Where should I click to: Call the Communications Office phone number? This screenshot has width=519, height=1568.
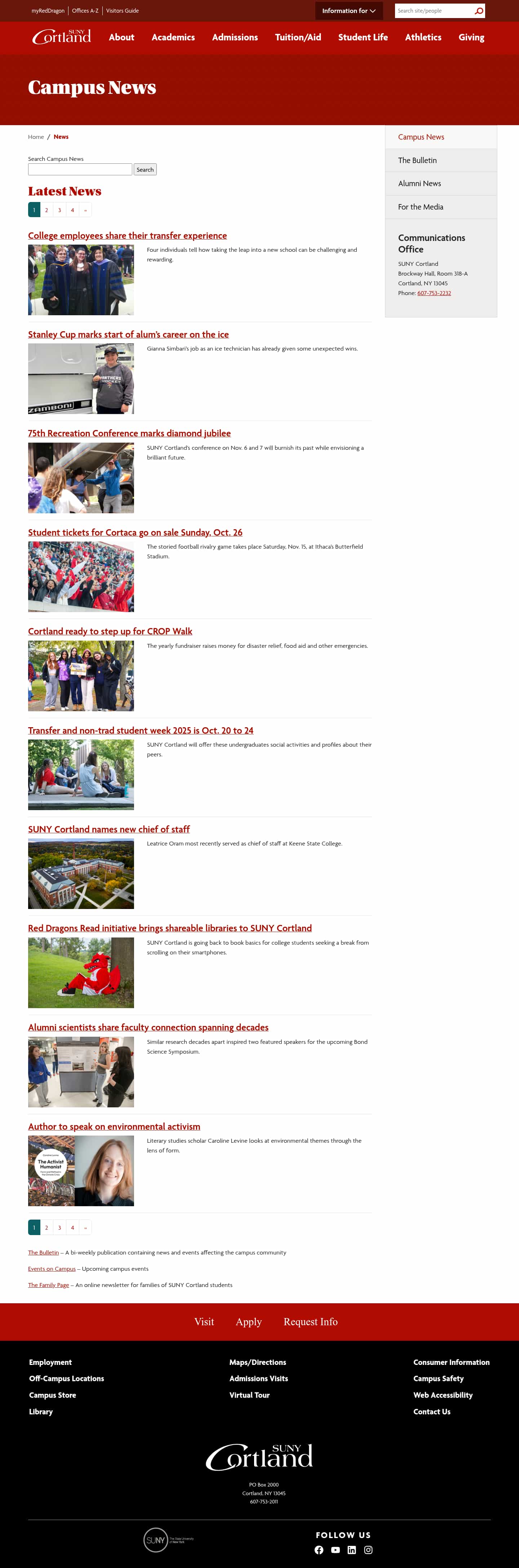coord(434,293)
